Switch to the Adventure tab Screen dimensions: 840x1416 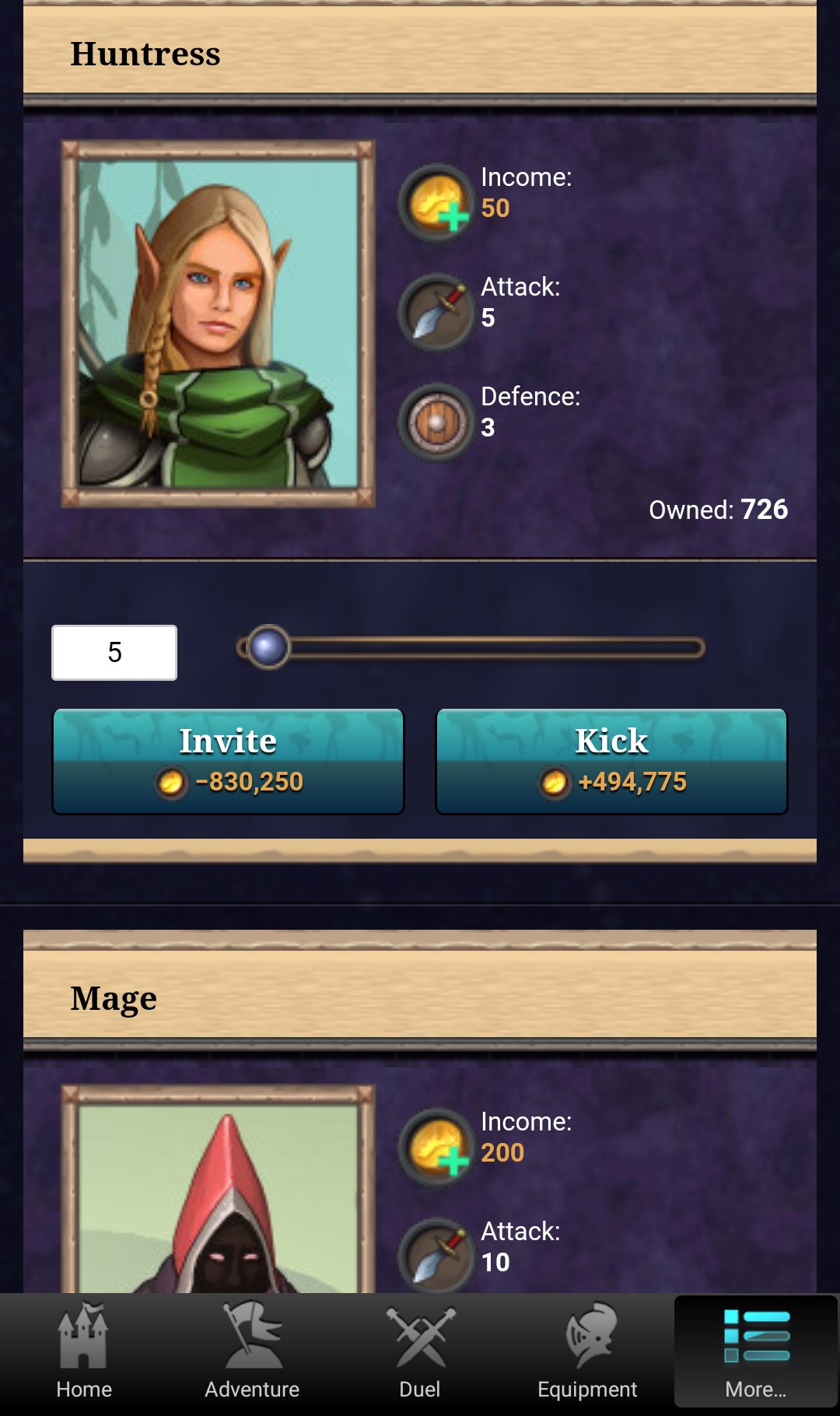pos(252,1354)
